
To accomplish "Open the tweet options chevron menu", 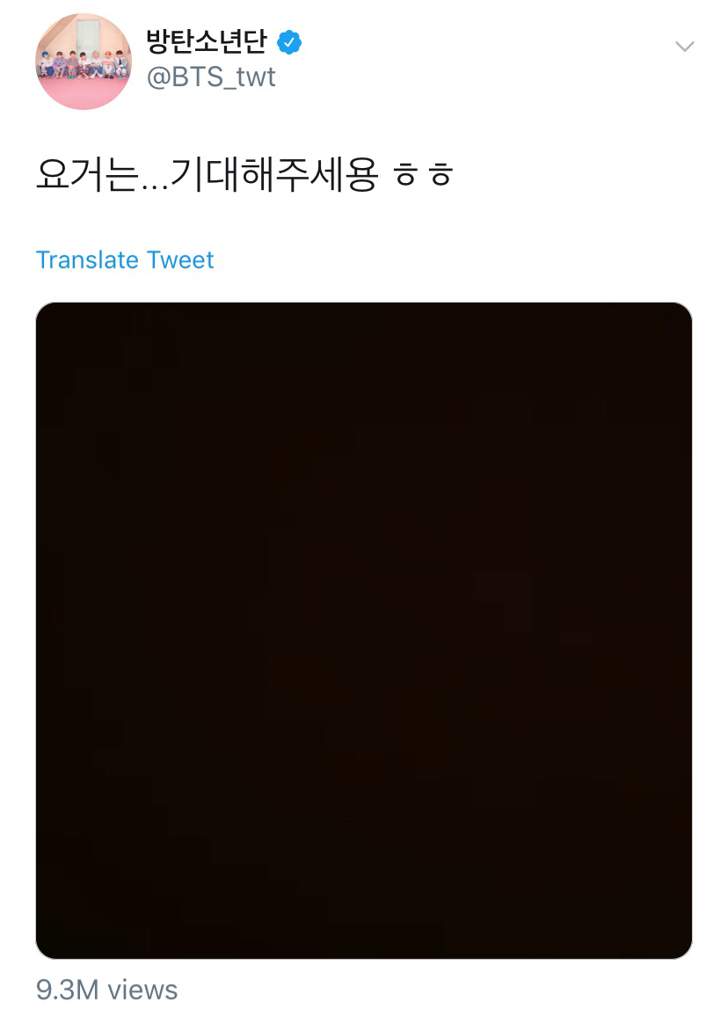I will pyautogui.click(x=684, y=47).
